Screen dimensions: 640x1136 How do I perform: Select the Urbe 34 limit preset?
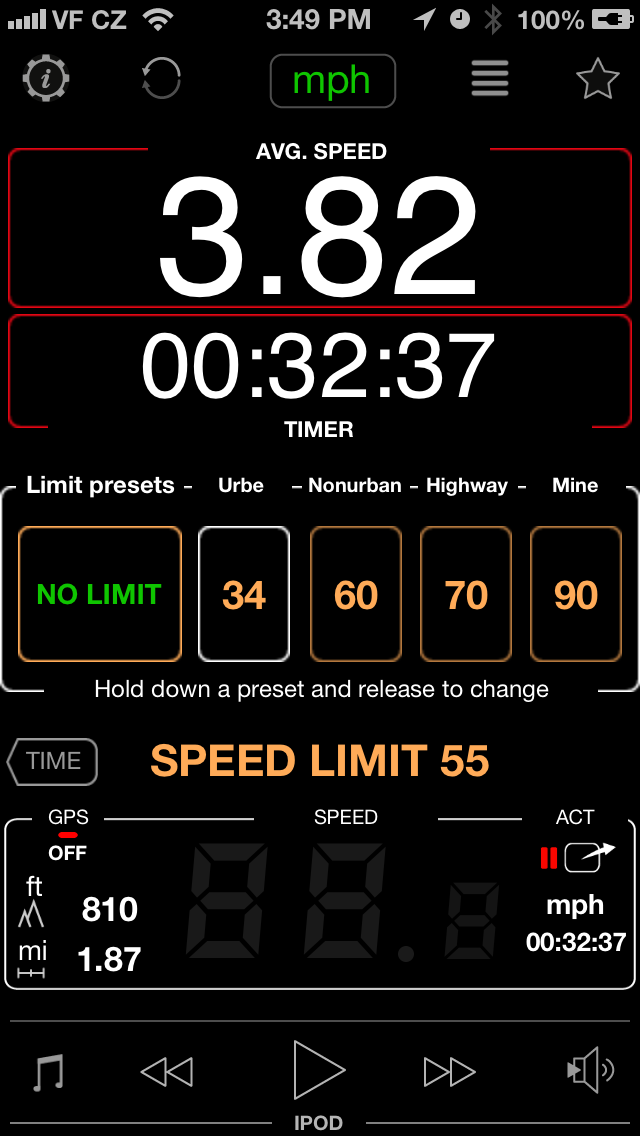[x=244, y=595]
